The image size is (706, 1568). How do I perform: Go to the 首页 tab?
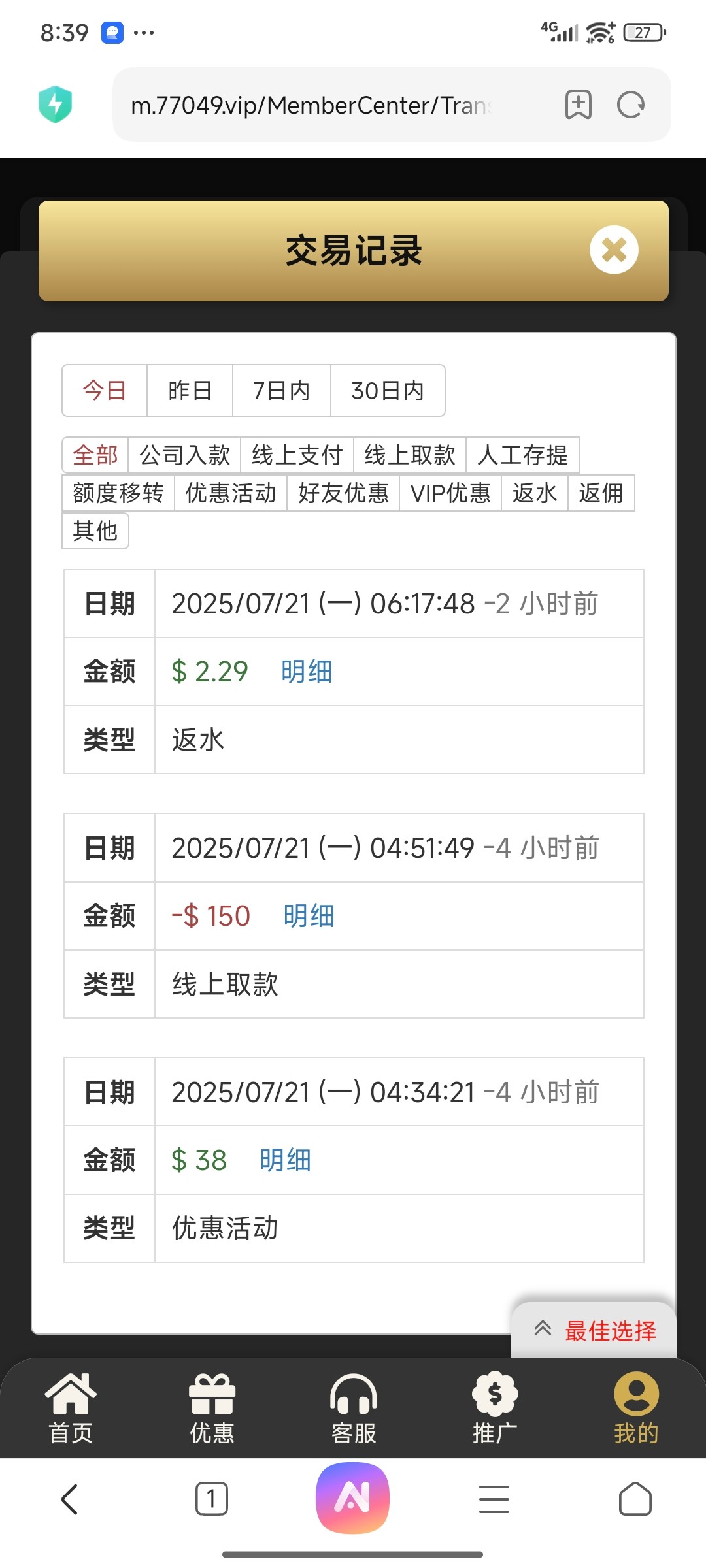tap(71, 1408)
